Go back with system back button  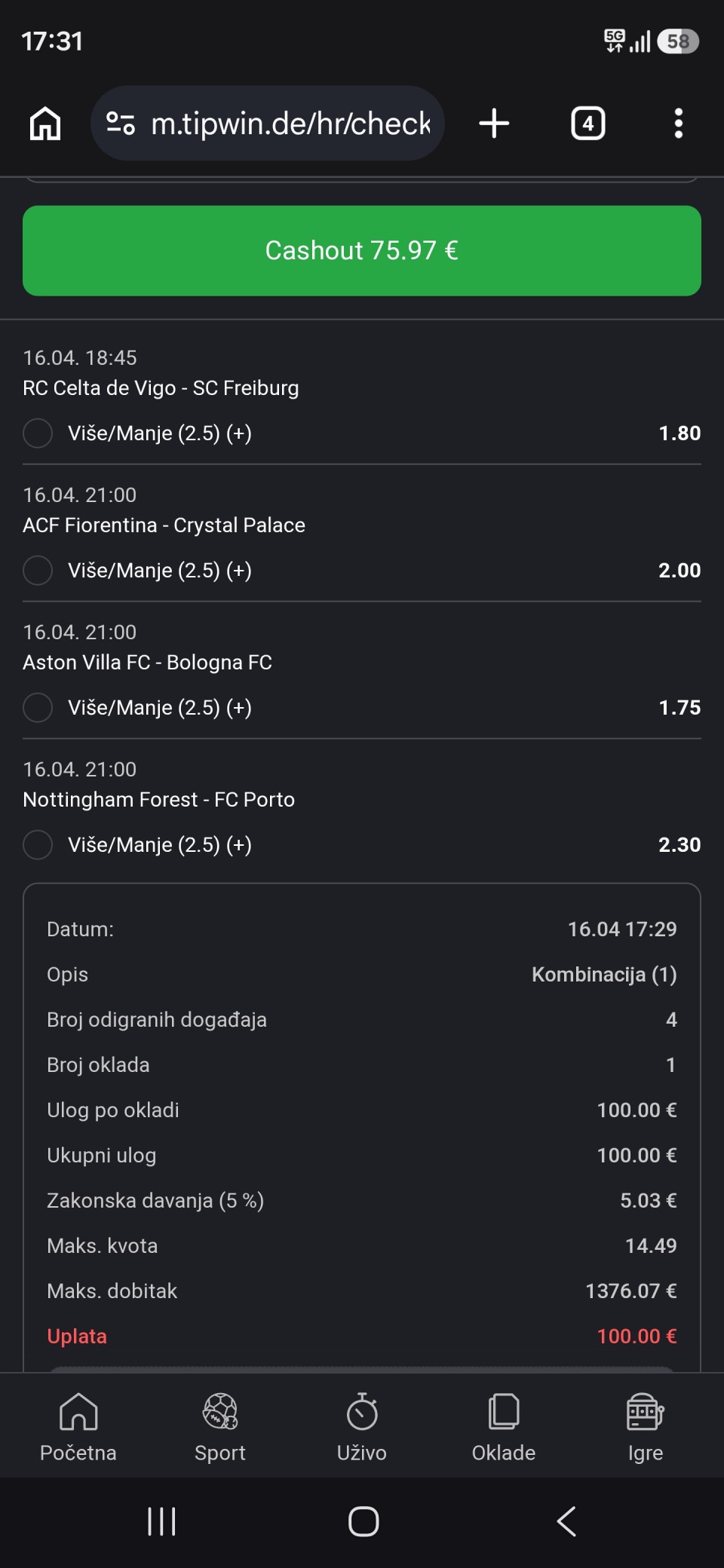tap(566, 1521)
